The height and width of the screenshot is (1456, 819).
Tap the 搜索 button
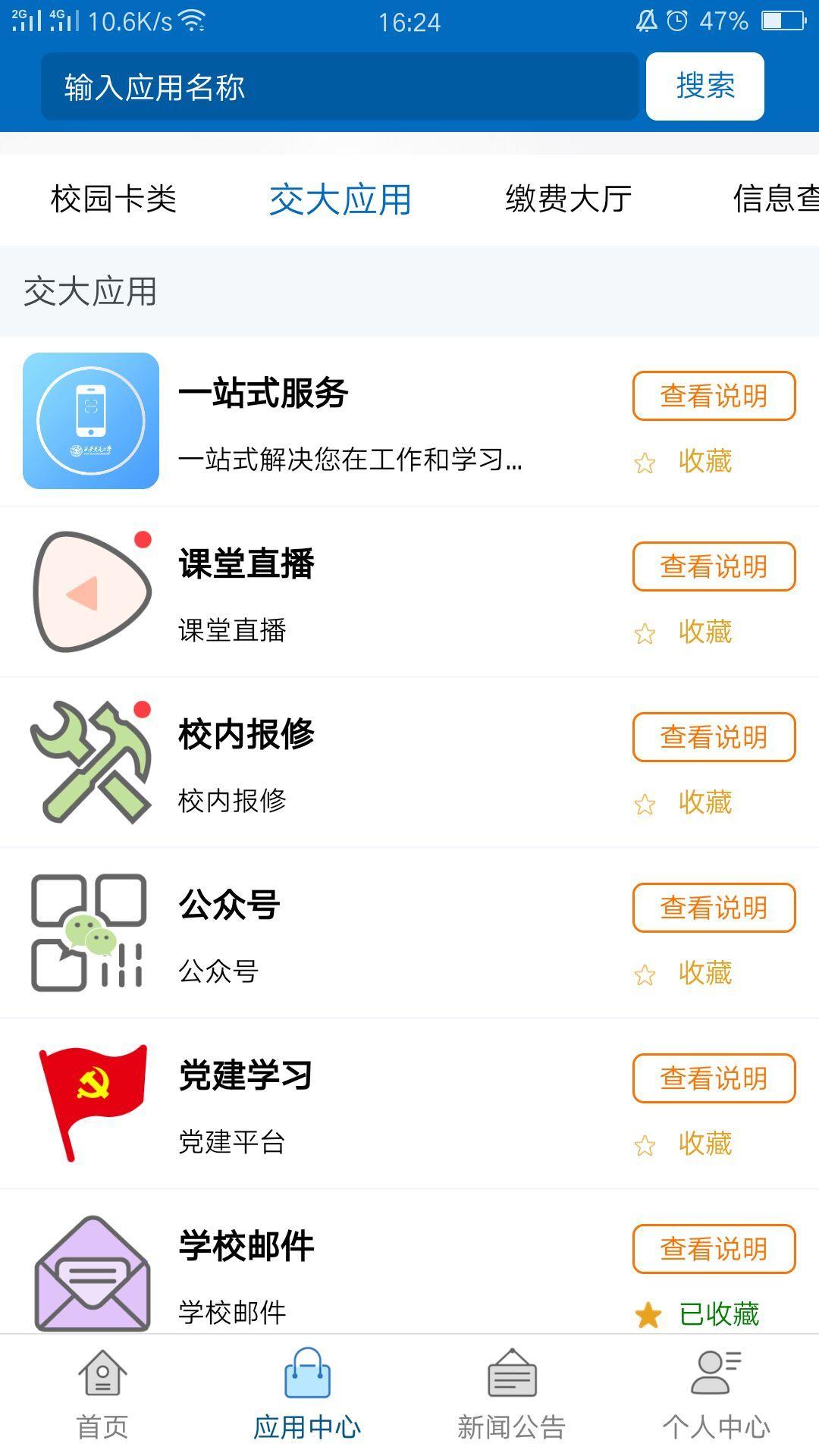[704, 86]
